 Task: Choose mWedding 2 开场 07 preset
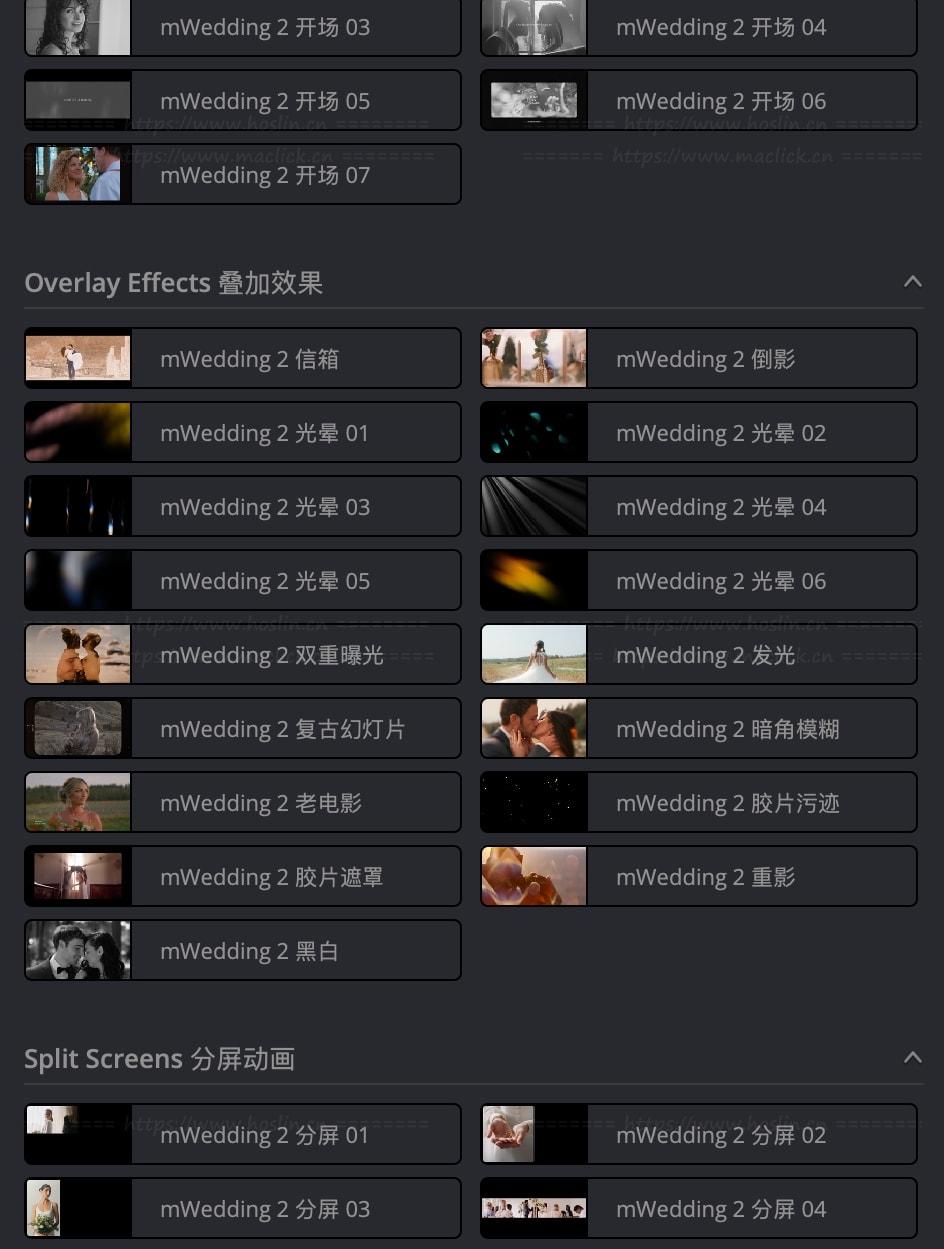point(243,175)
